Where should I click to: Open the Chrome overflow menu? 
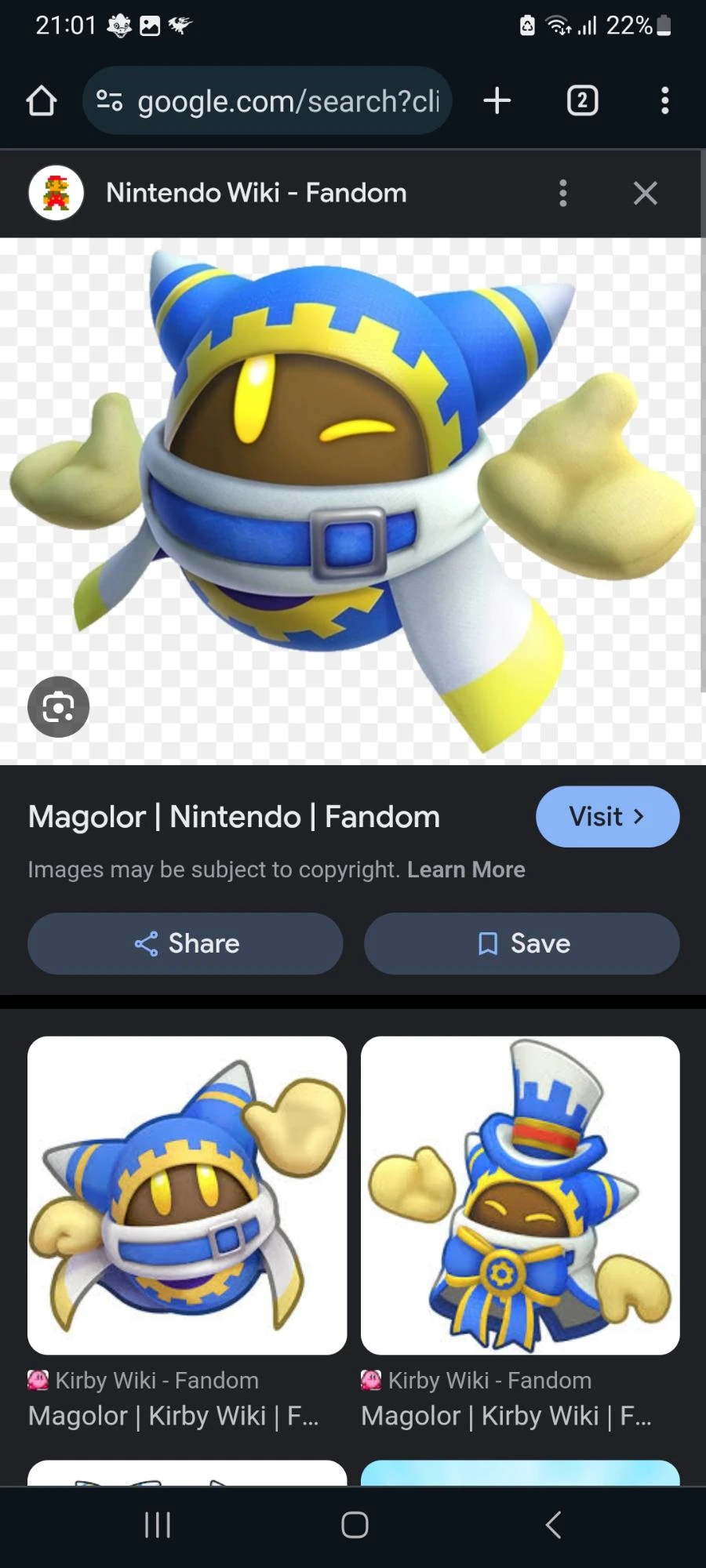pos(664,100)
